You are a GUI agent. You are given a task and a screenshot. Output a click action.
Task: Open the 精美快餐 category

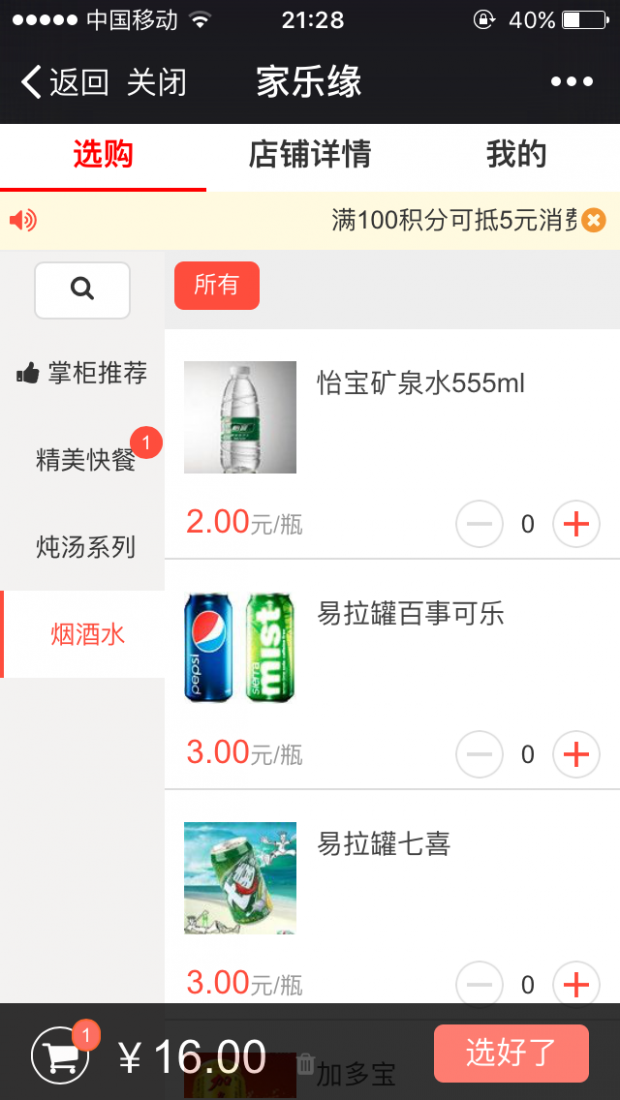tap(85, 460)
